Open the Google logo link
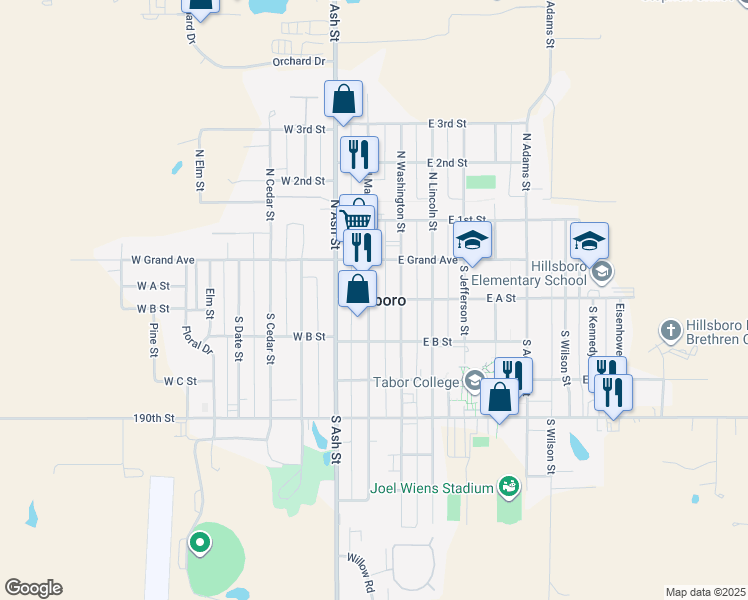This screenshot has height=600, width=748. pos(33,588)
